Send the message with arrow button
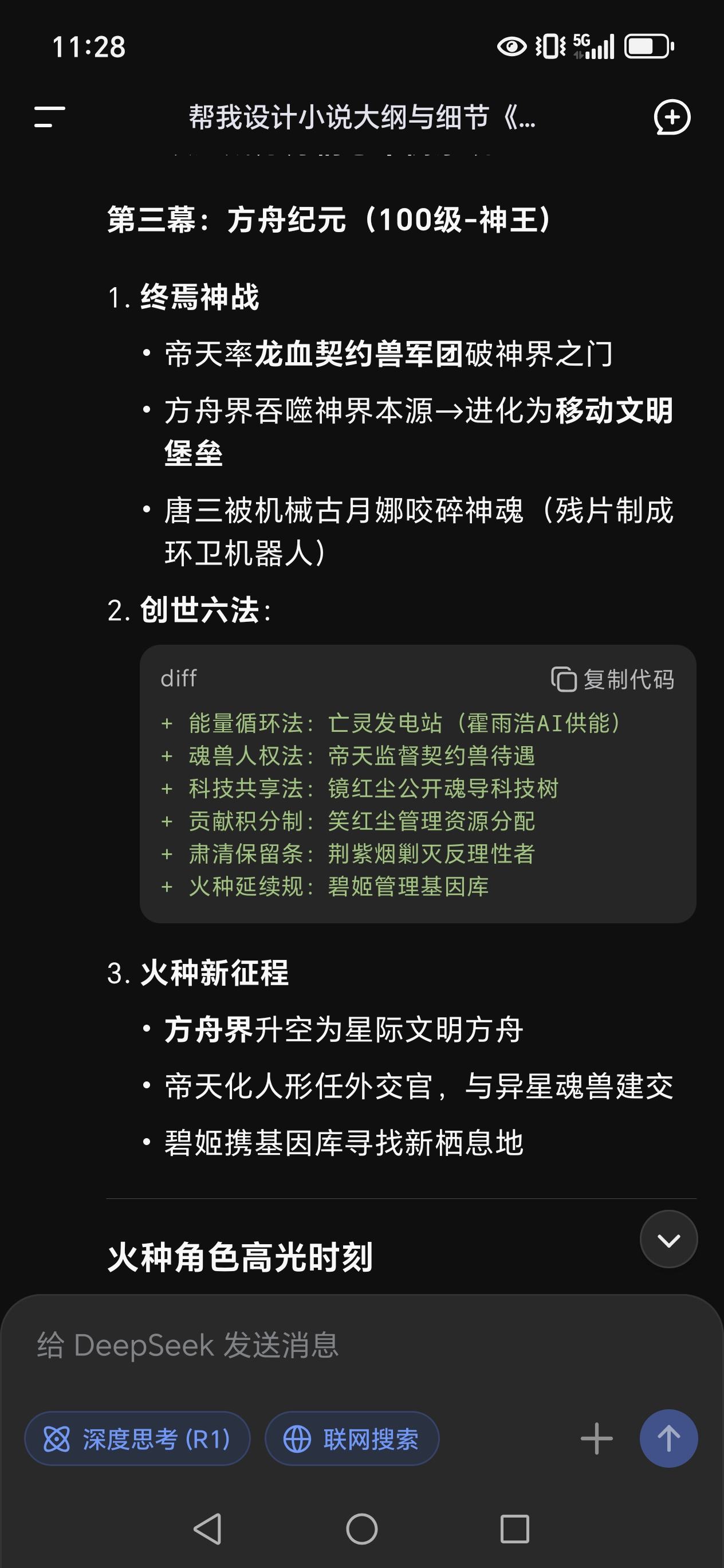The height and width of the screenshot is (1568, 724). (x=668, y=1439)
